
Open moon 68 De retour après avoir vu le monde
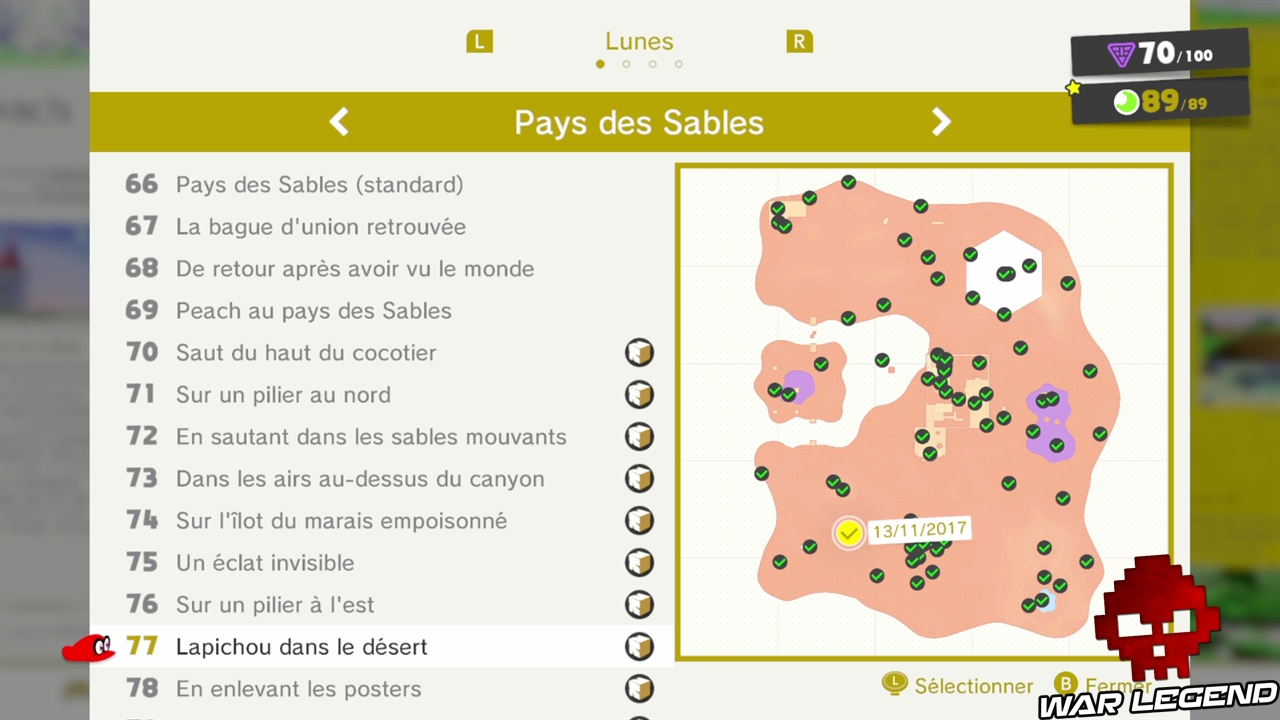[354, 269]
